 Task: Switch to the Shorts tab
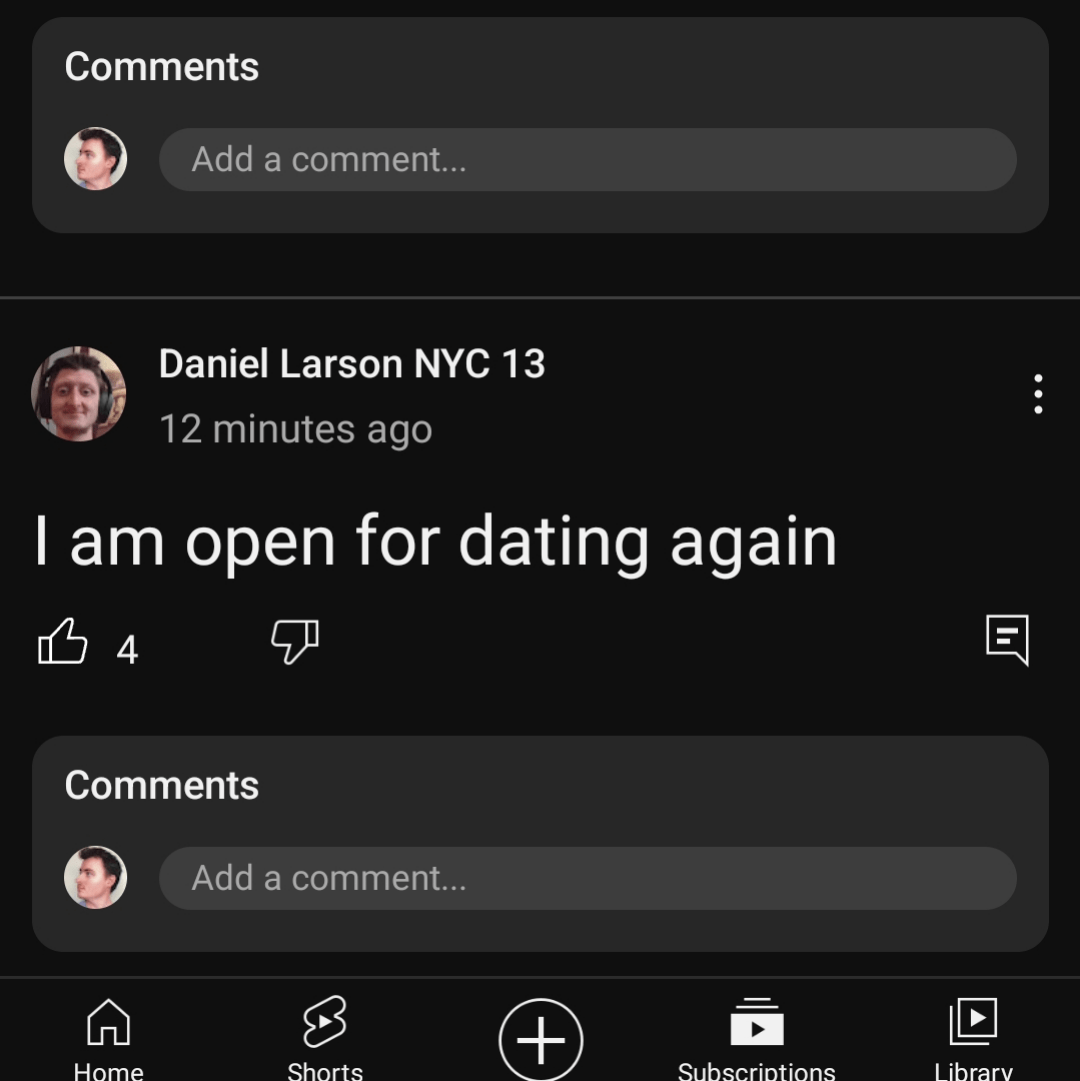click(325, 1038)
